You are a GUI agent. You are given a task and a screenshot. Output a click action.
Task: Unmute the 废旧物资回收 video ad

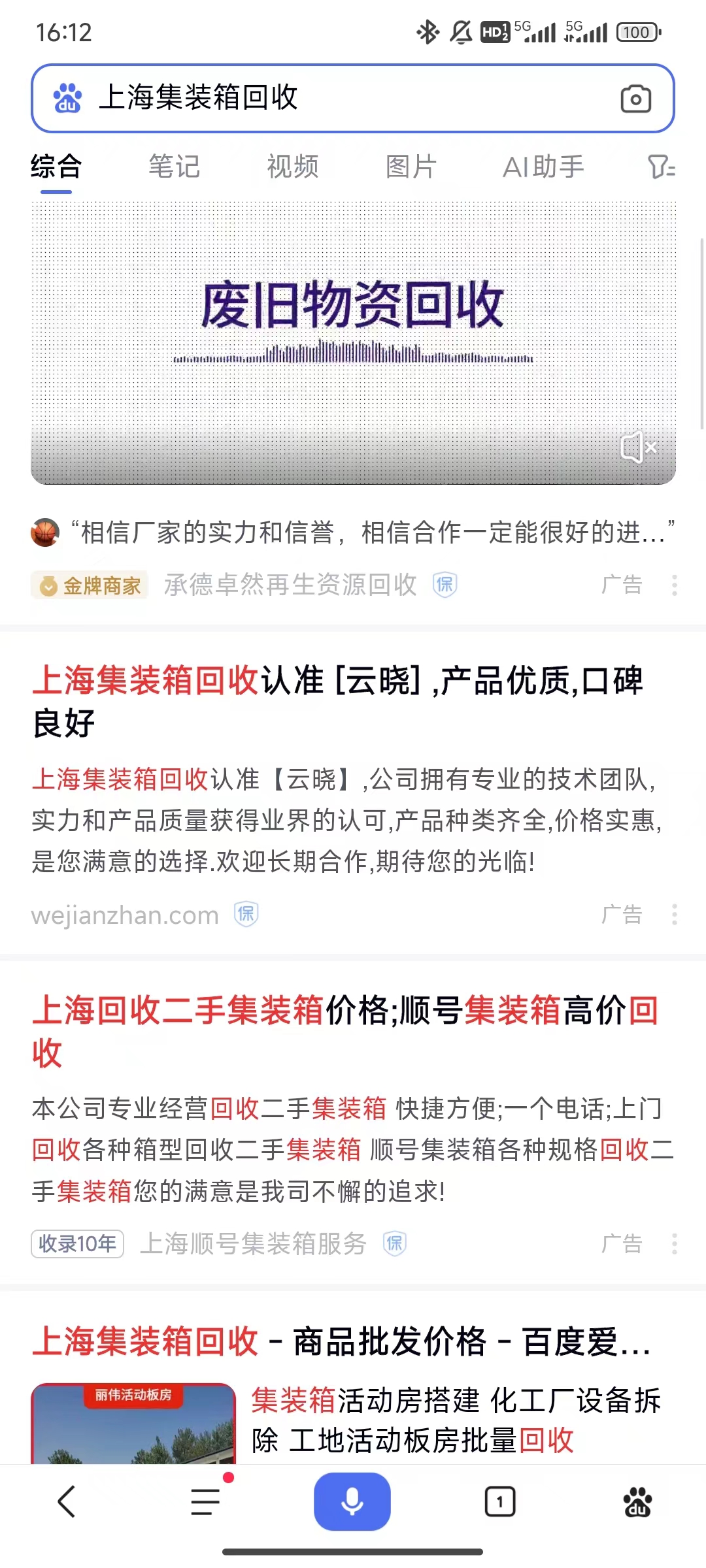point(638,448)
